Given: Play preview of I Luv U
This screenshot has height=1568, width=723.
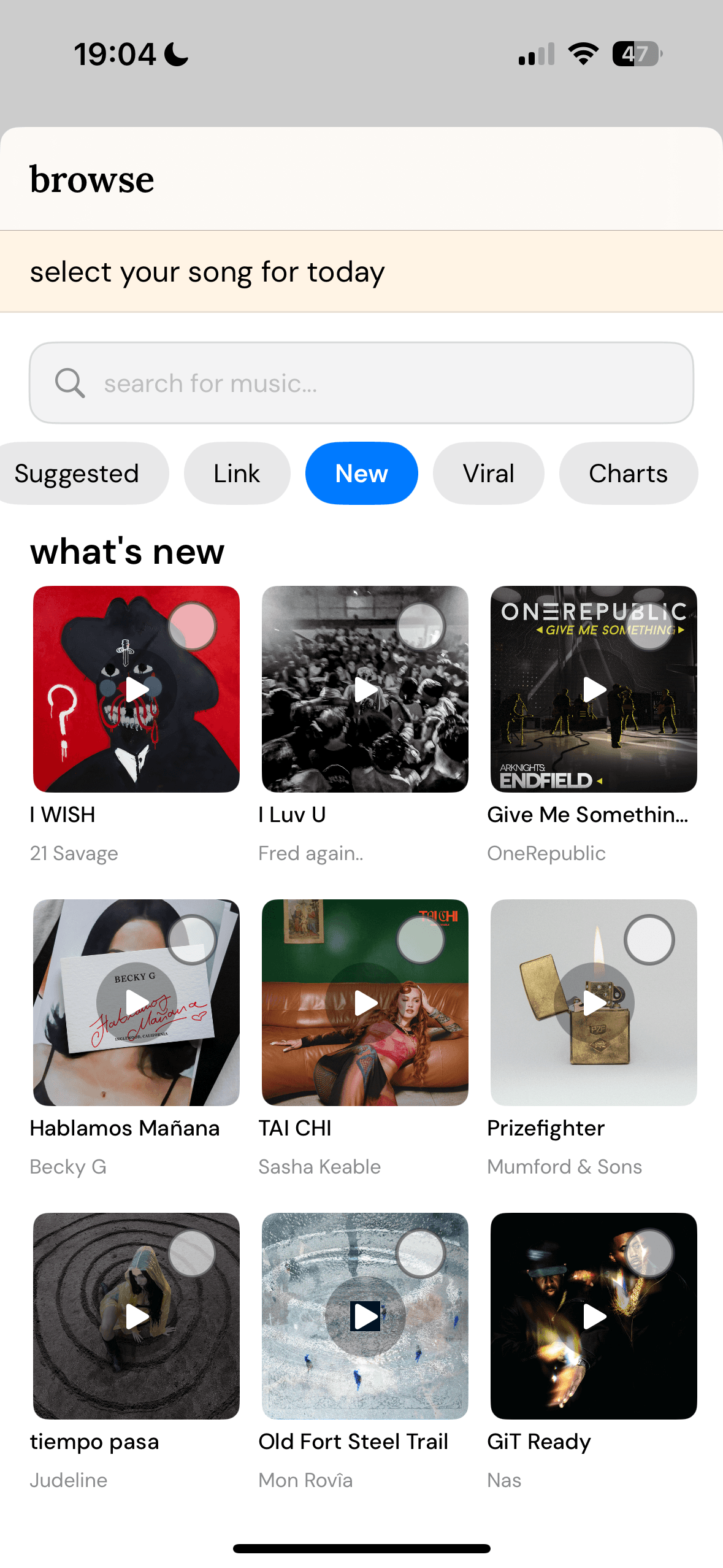Looking at the screenshot, I should [365, 690].
